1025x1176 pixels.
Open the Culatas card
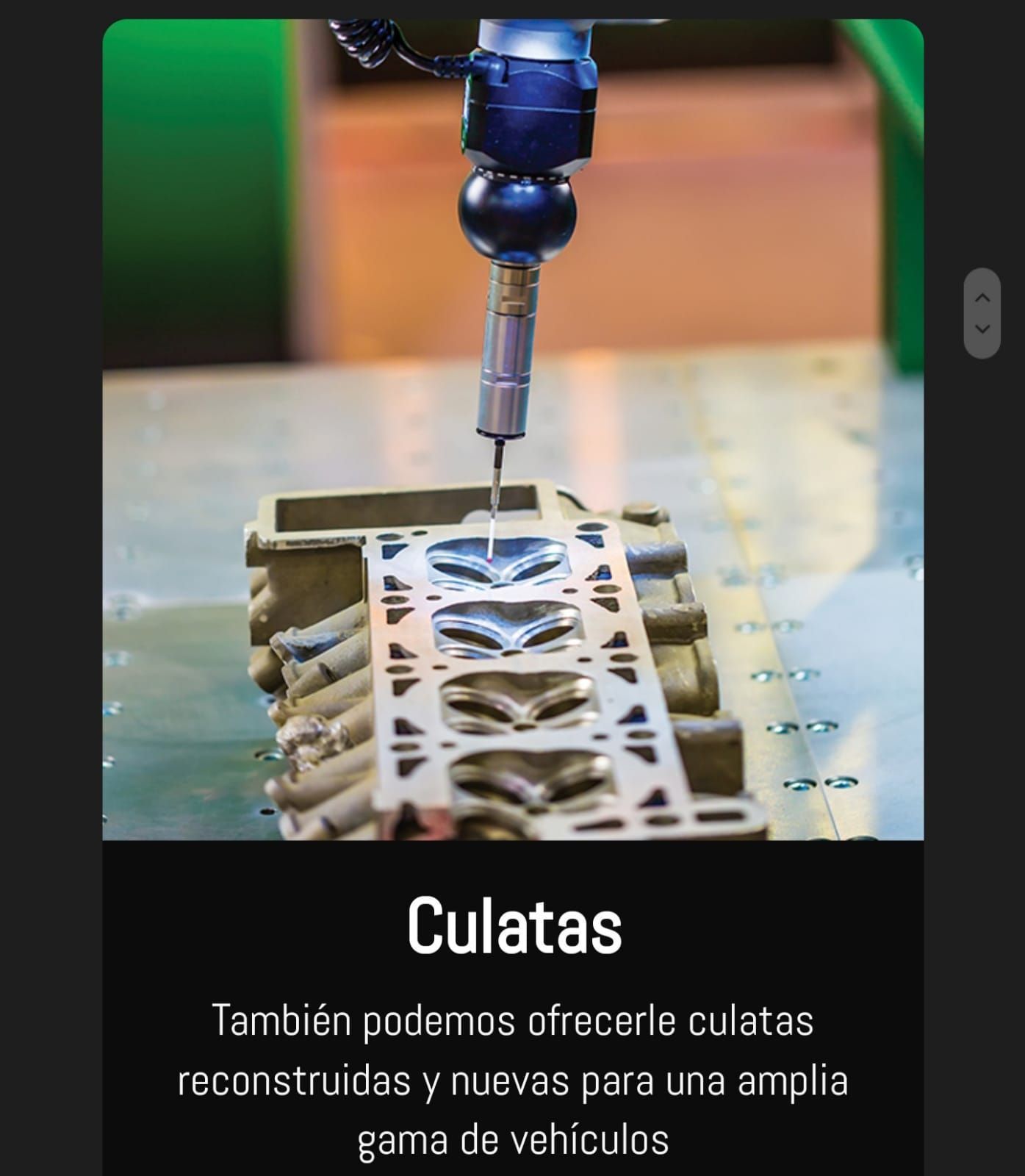[x=514, y=925]
